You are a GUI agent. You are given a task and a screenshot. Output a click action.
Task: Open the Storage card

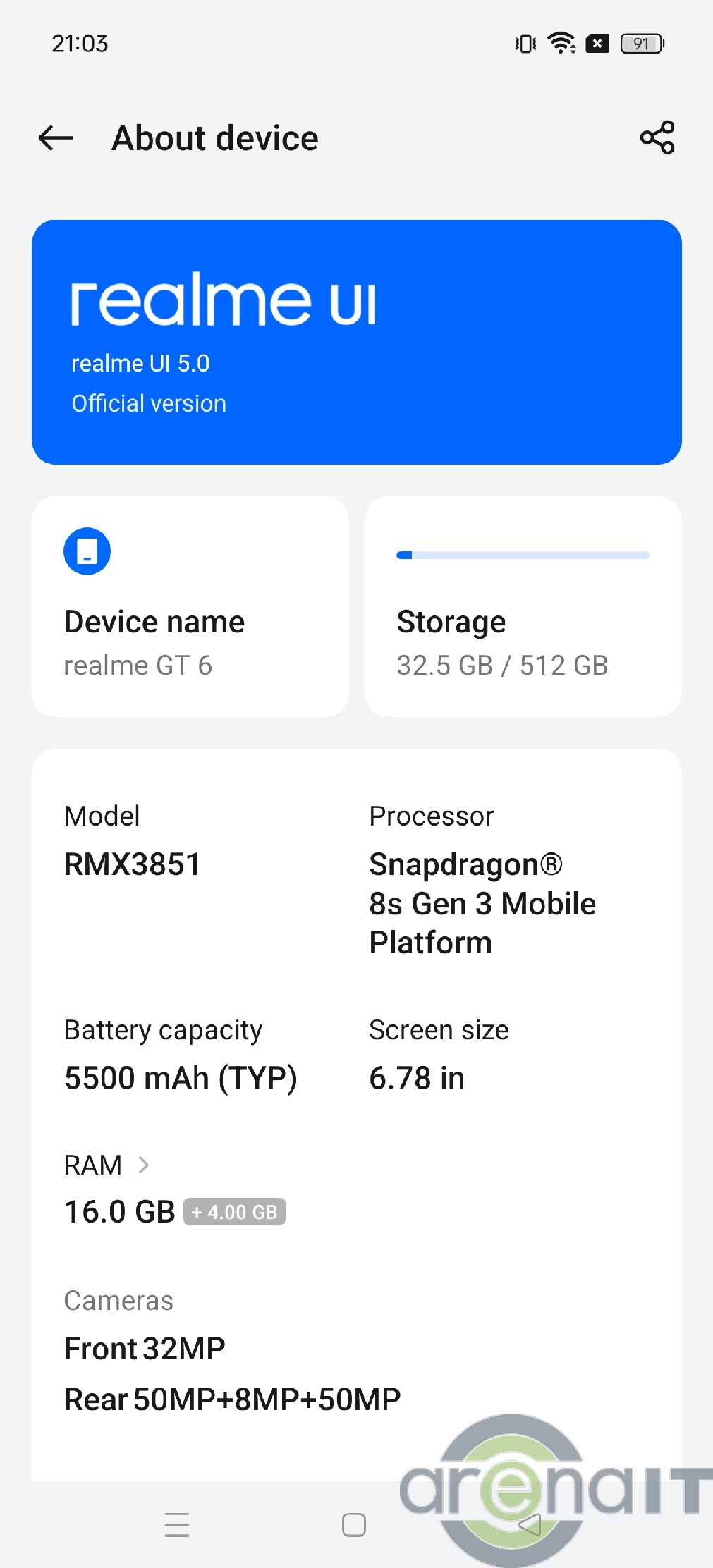click(523, 606)
